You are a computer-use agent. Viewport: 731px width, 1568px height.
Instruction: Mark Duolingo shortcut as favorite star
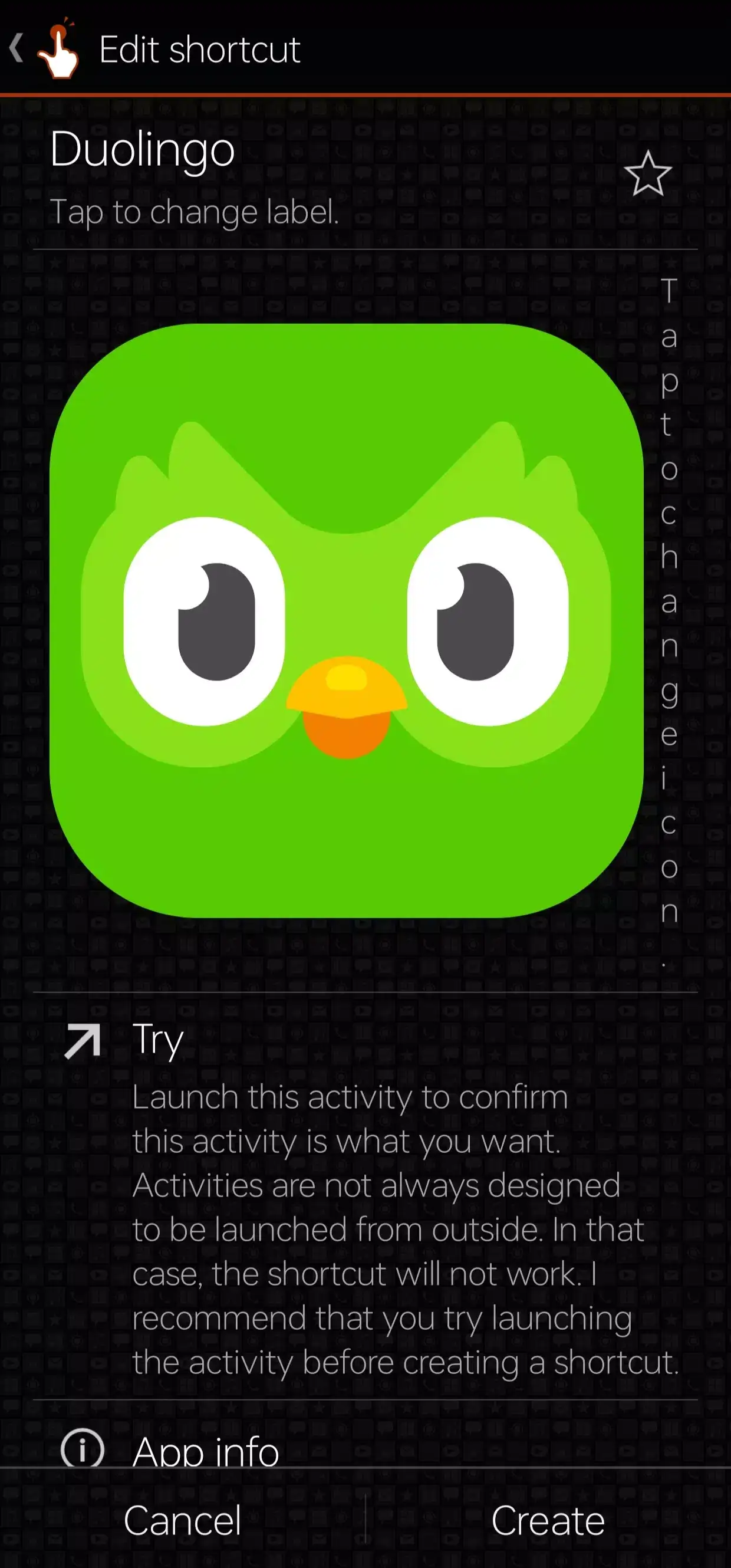(648, 174)
